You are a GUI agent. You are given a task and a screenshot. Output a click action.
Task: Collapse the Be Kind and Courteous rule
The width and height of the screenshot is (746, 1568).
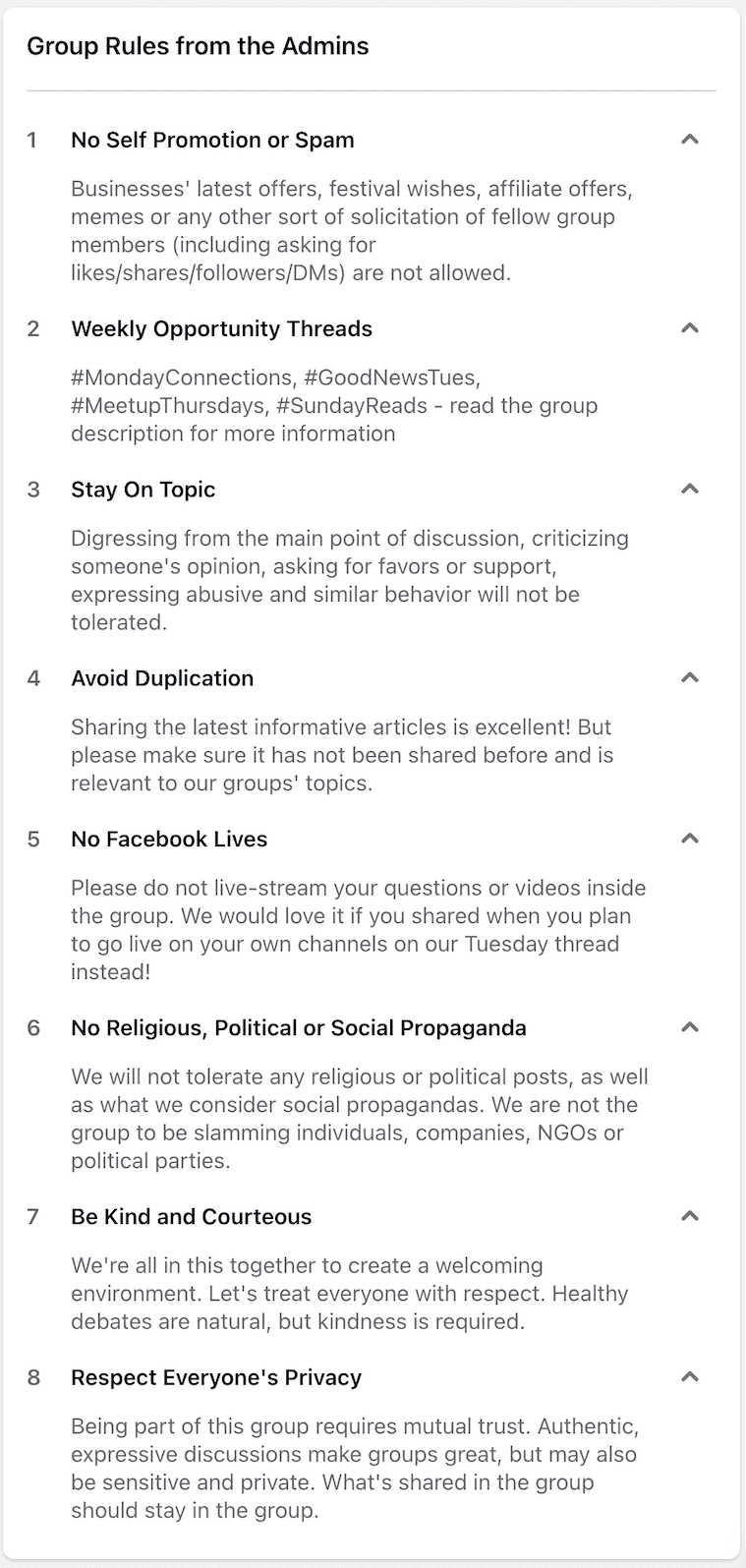click(x=690, y=1217)
